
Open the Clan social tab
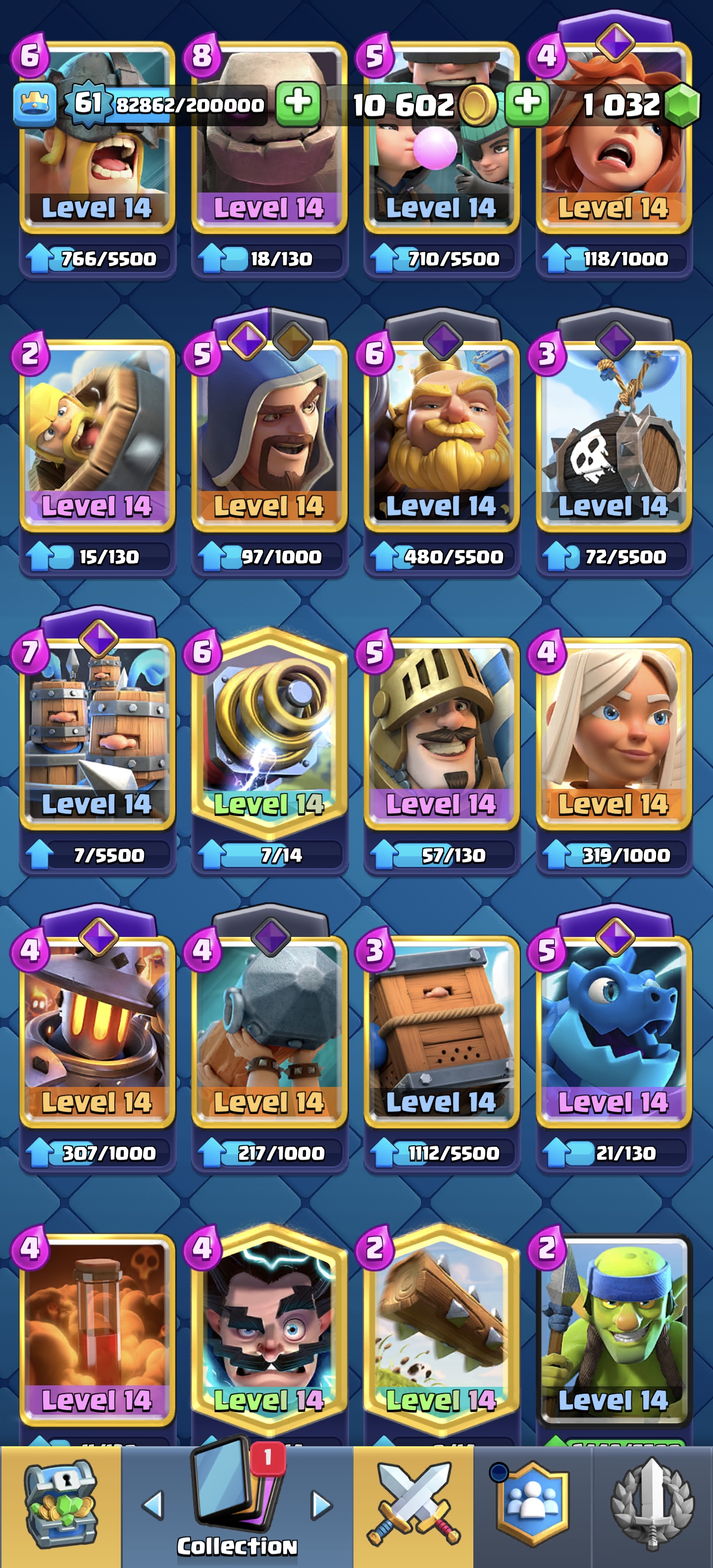pos(533,1506)
